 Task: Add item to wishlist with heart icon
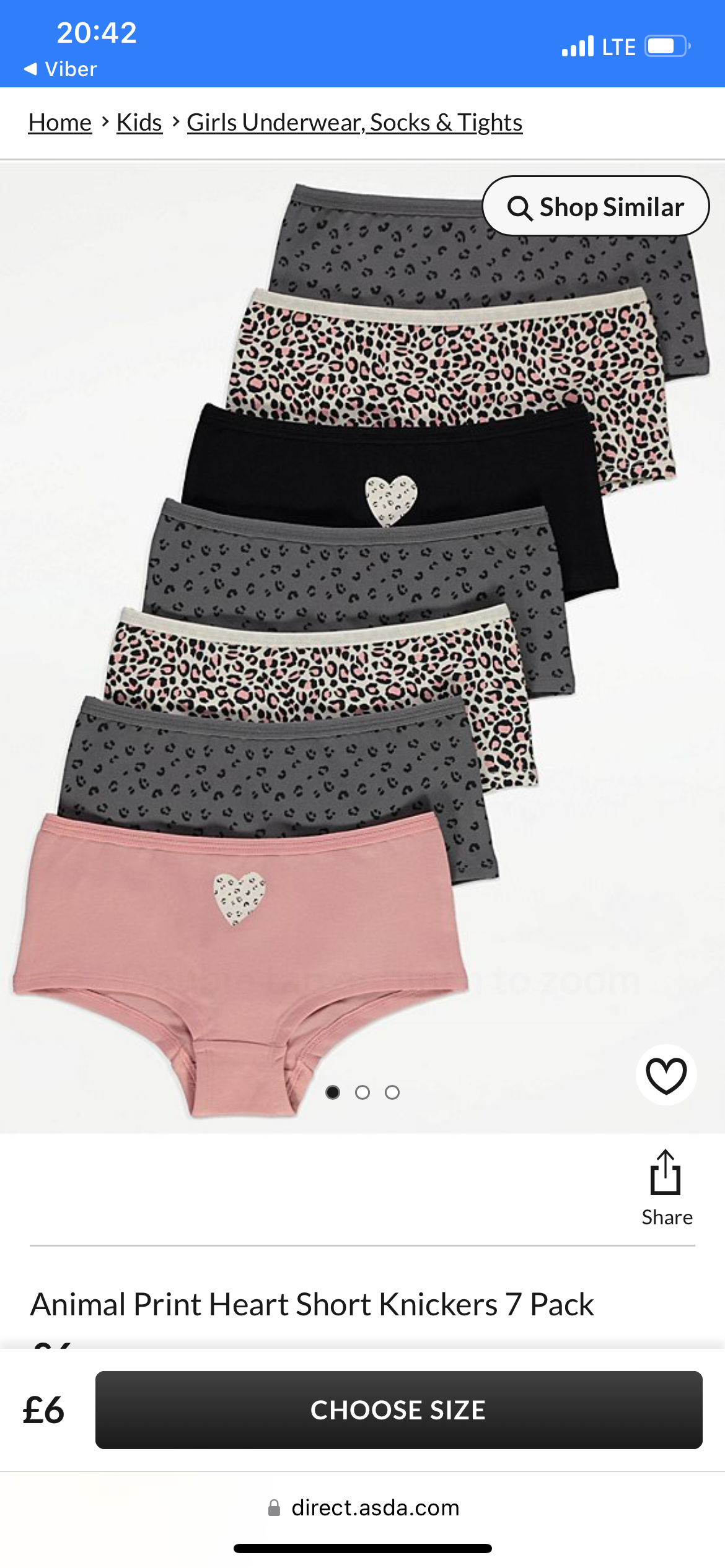click(x=666, y=1075)
